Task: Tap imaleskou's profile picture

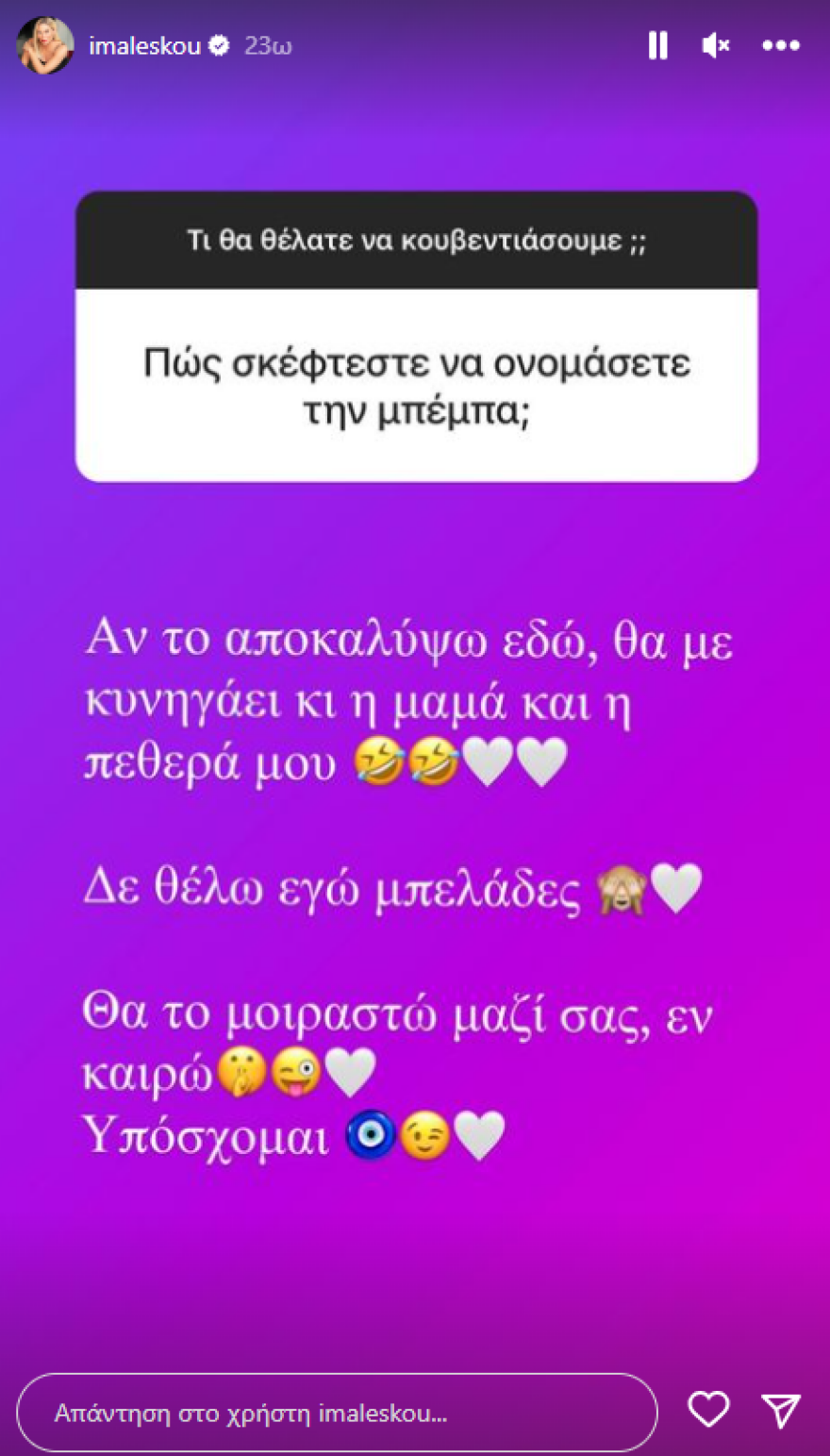Action: 45,44
